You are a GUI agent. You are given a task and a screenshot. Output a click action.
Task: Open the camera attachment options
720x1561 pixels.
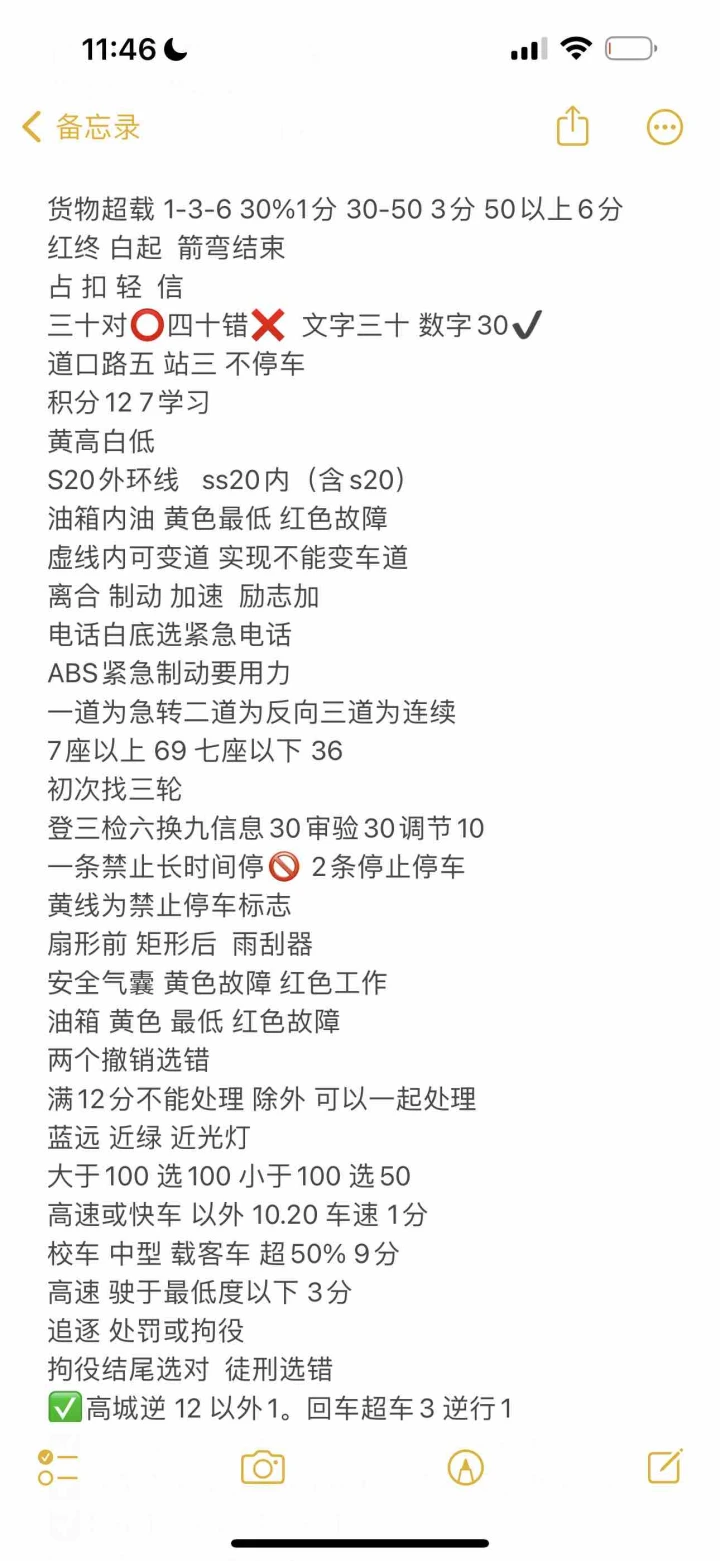coord(263,1467)
